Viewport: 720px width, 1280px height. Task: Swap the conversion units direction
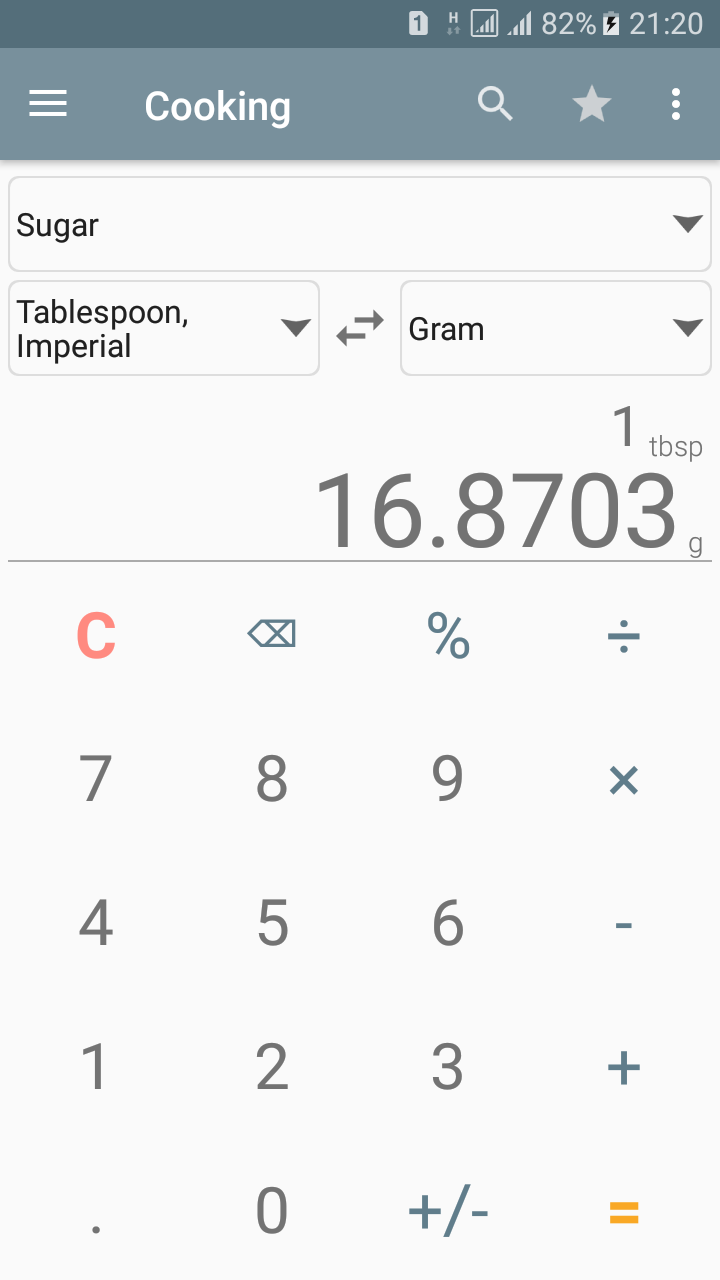click(x=359, y=327)
